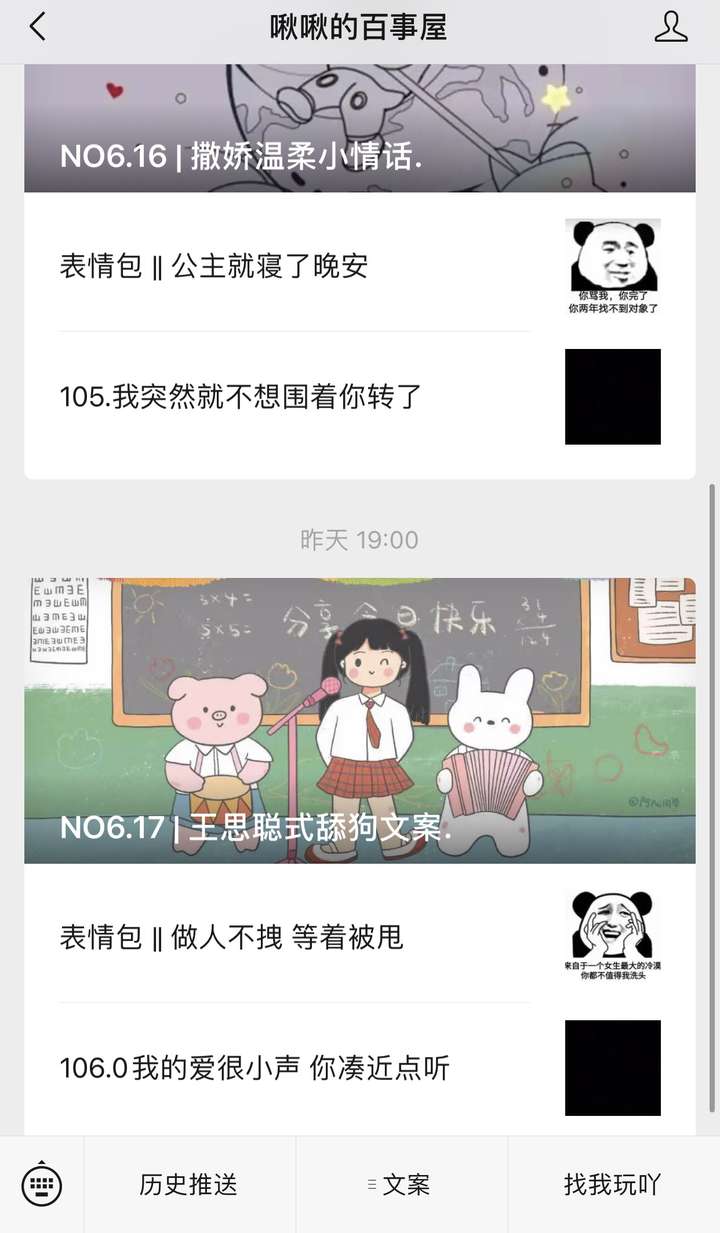Image resolution: width=720 pixels, height=1233 pixels.
Task: Select the 找我玩吖 menu
Action: pos(612,1185)
